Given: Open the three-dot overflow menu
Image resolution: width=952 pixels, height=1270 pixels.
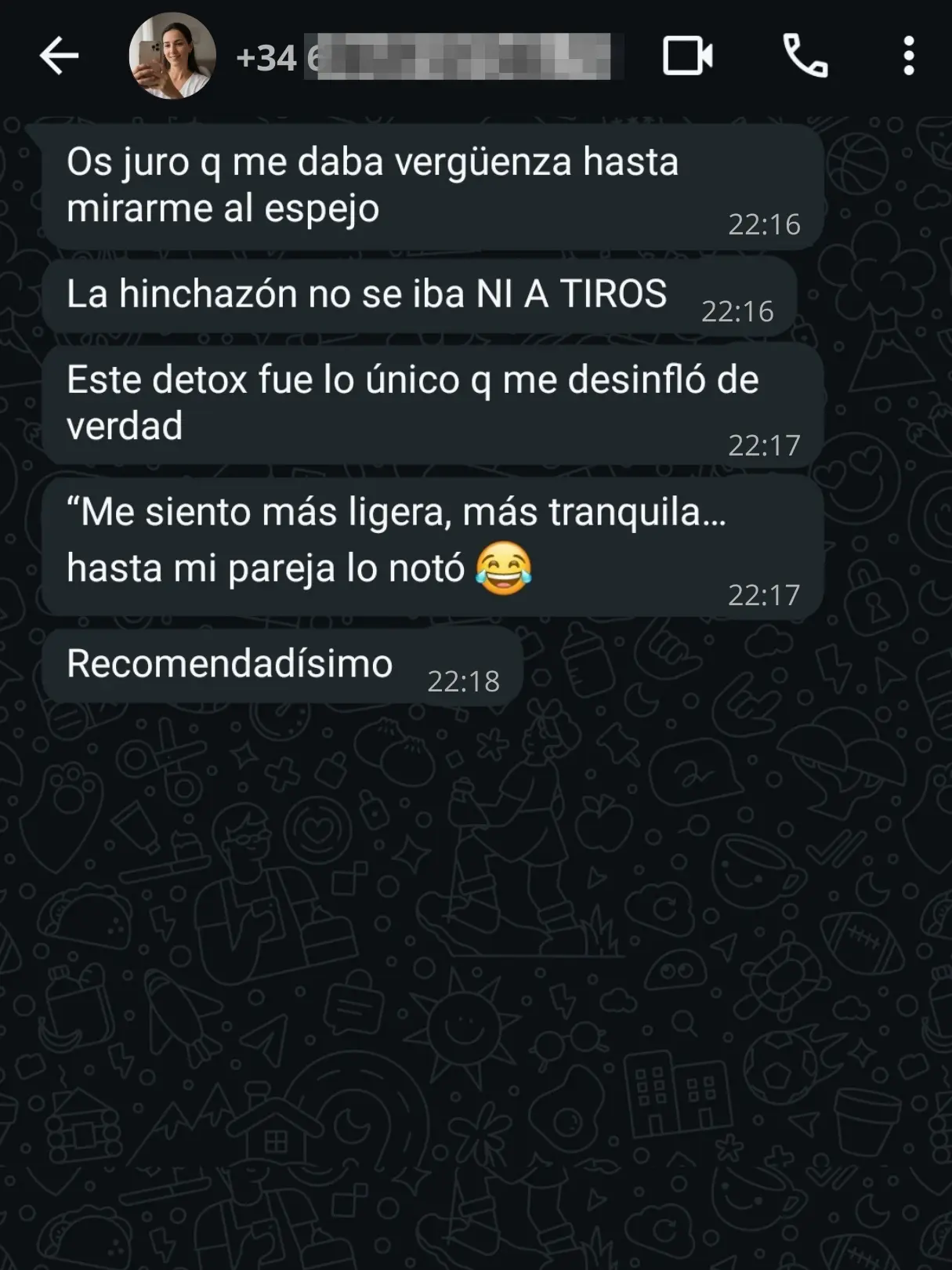Looking at the screenshot, I should [x=909, y=56].
